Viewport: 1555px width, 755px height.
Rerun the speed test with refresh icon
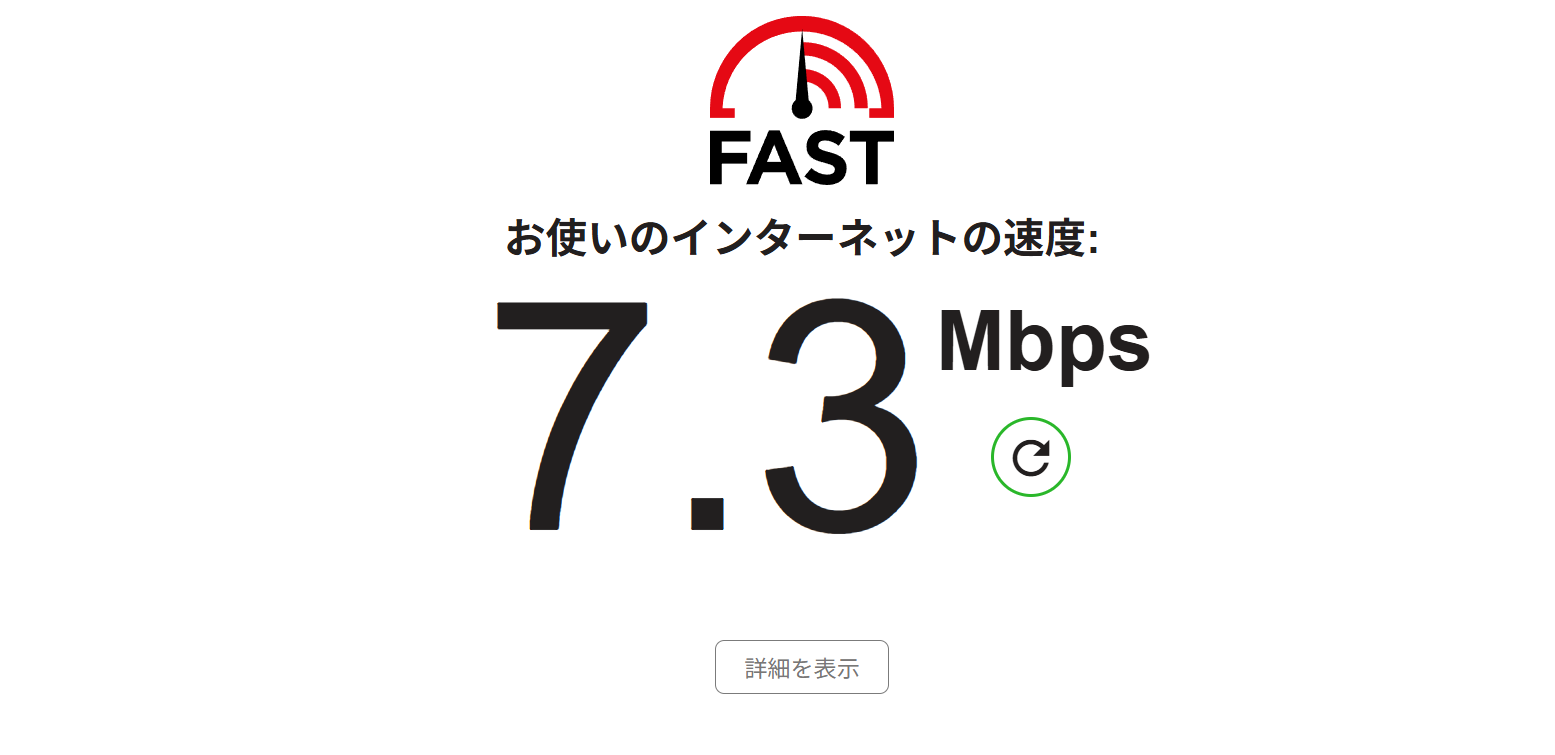pos(1031,458)
